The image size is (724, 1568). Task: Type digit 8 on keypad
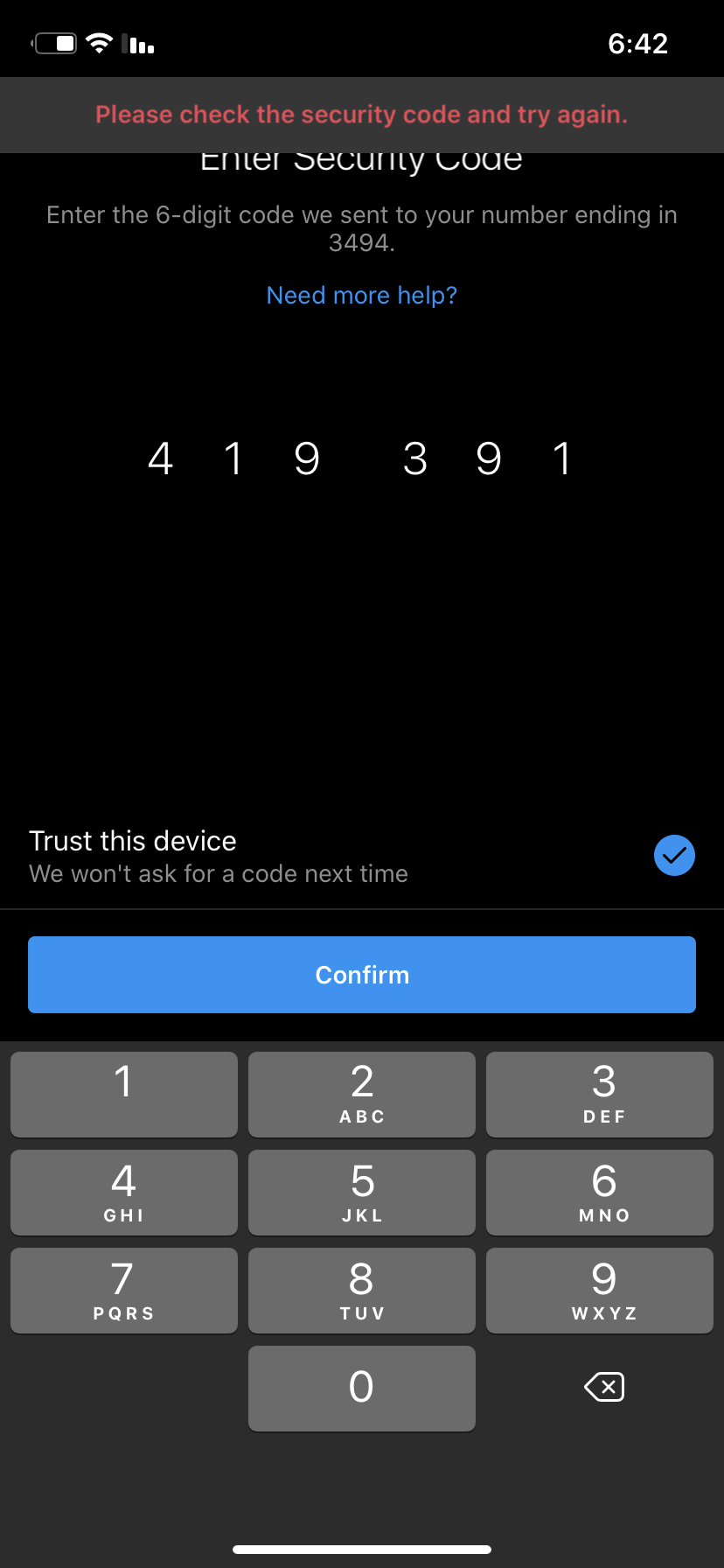362,1291
